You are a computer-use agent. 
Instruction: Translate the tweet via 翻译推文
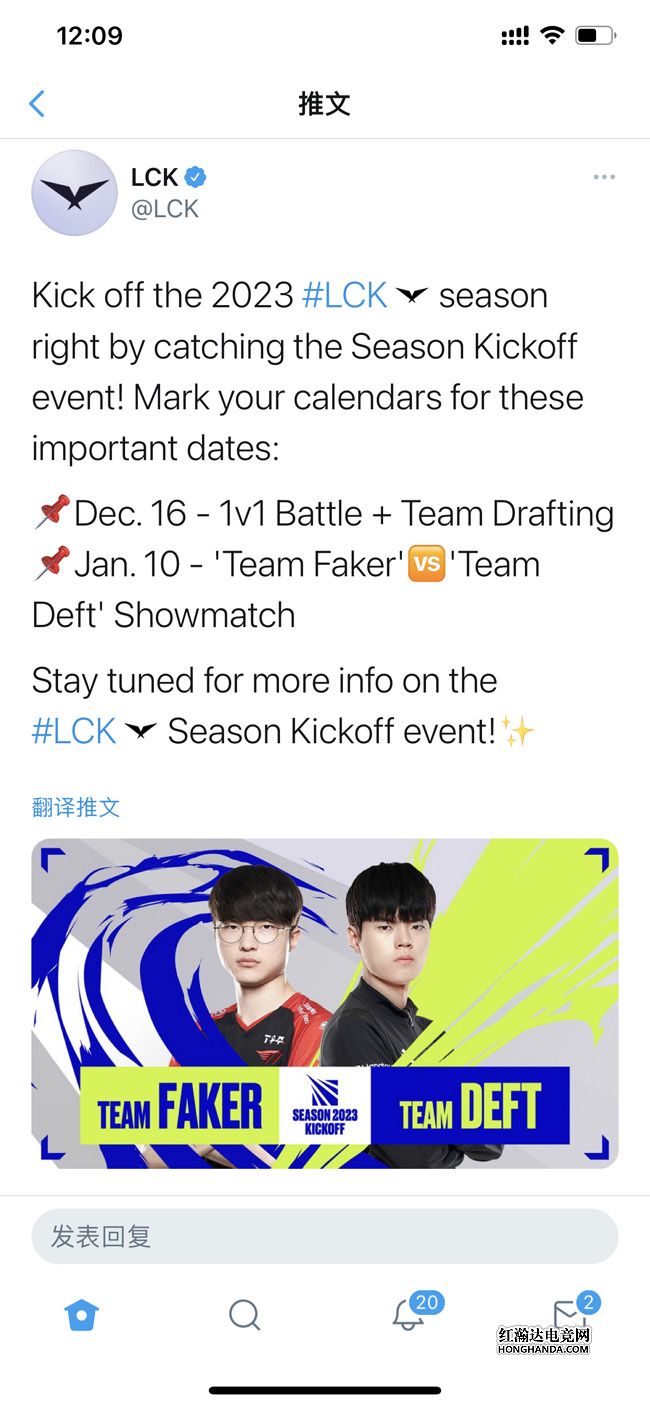(x=76, y=807)
